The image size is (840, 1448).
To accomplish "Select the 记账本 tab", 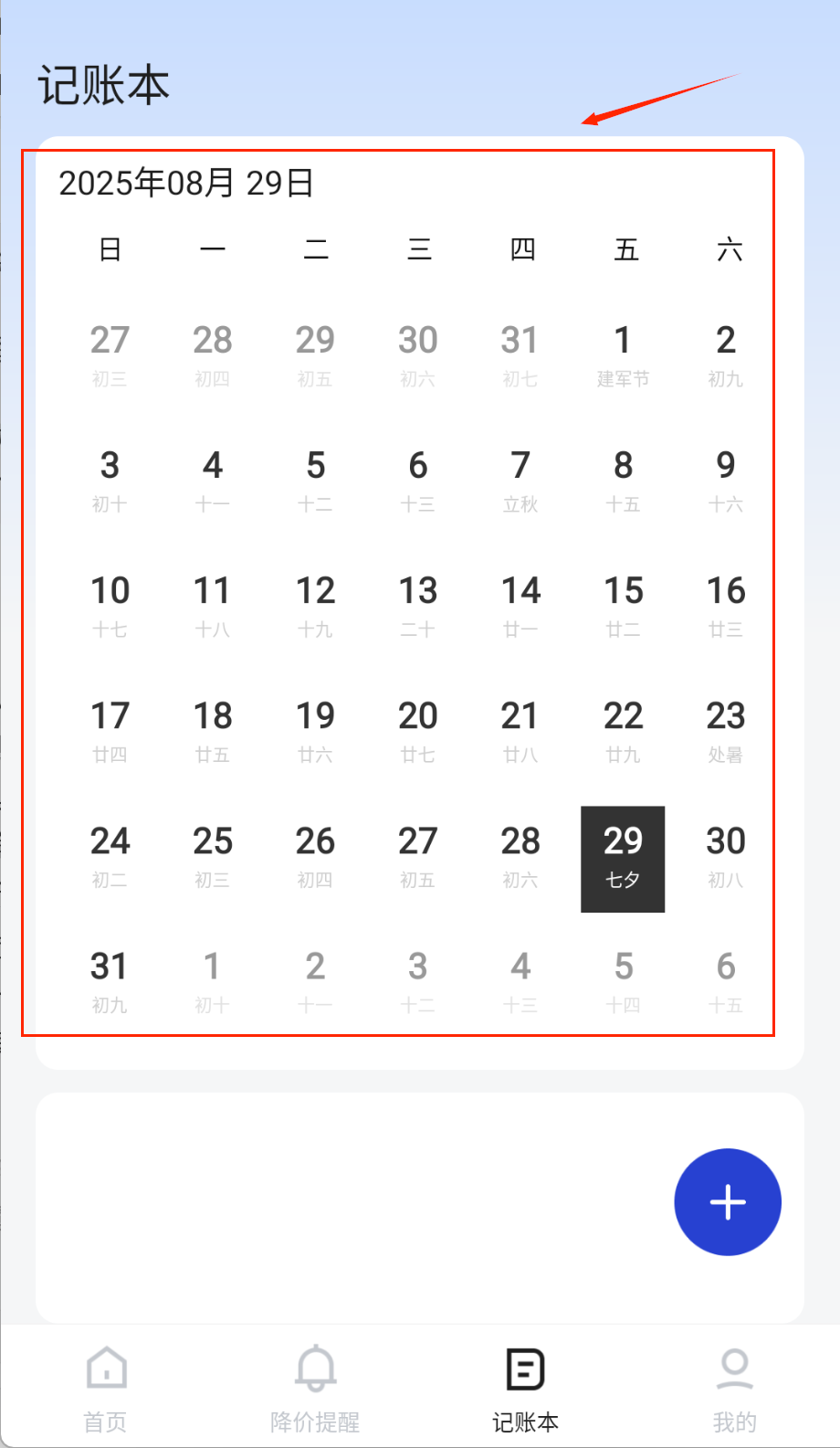I will pyautogui.click(x=525, y=1389).
